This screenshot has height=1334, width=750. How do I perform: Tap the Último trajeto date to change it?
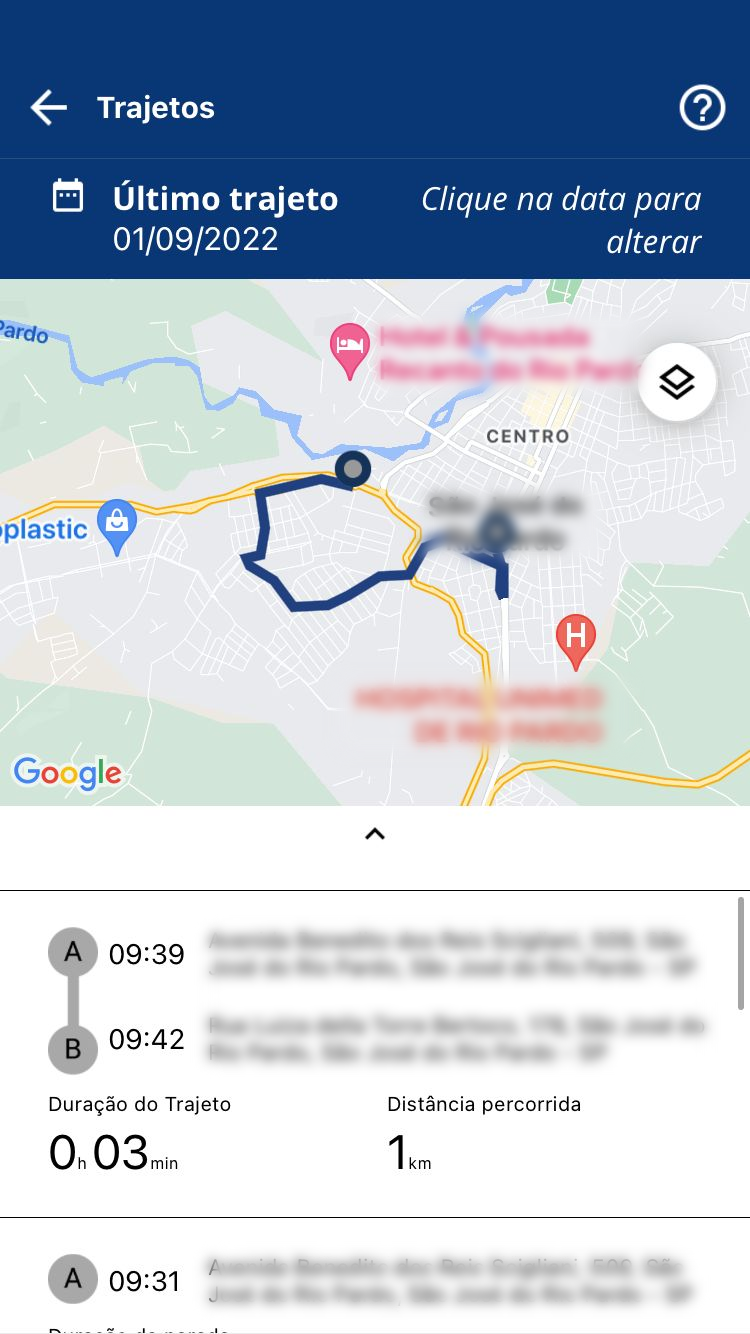click(196, 239)
